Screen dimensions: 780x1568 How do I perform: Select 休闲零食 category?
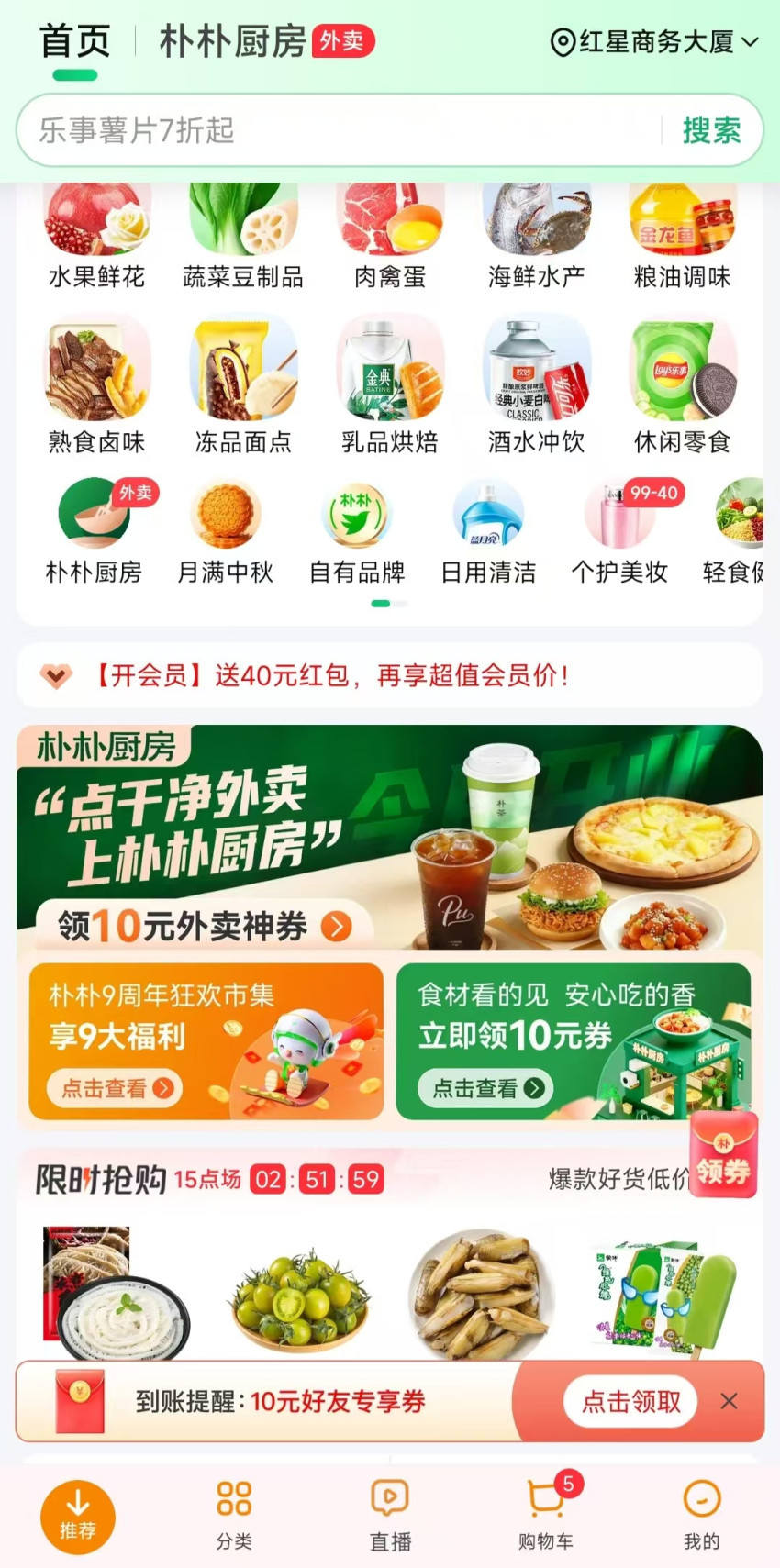682,387
